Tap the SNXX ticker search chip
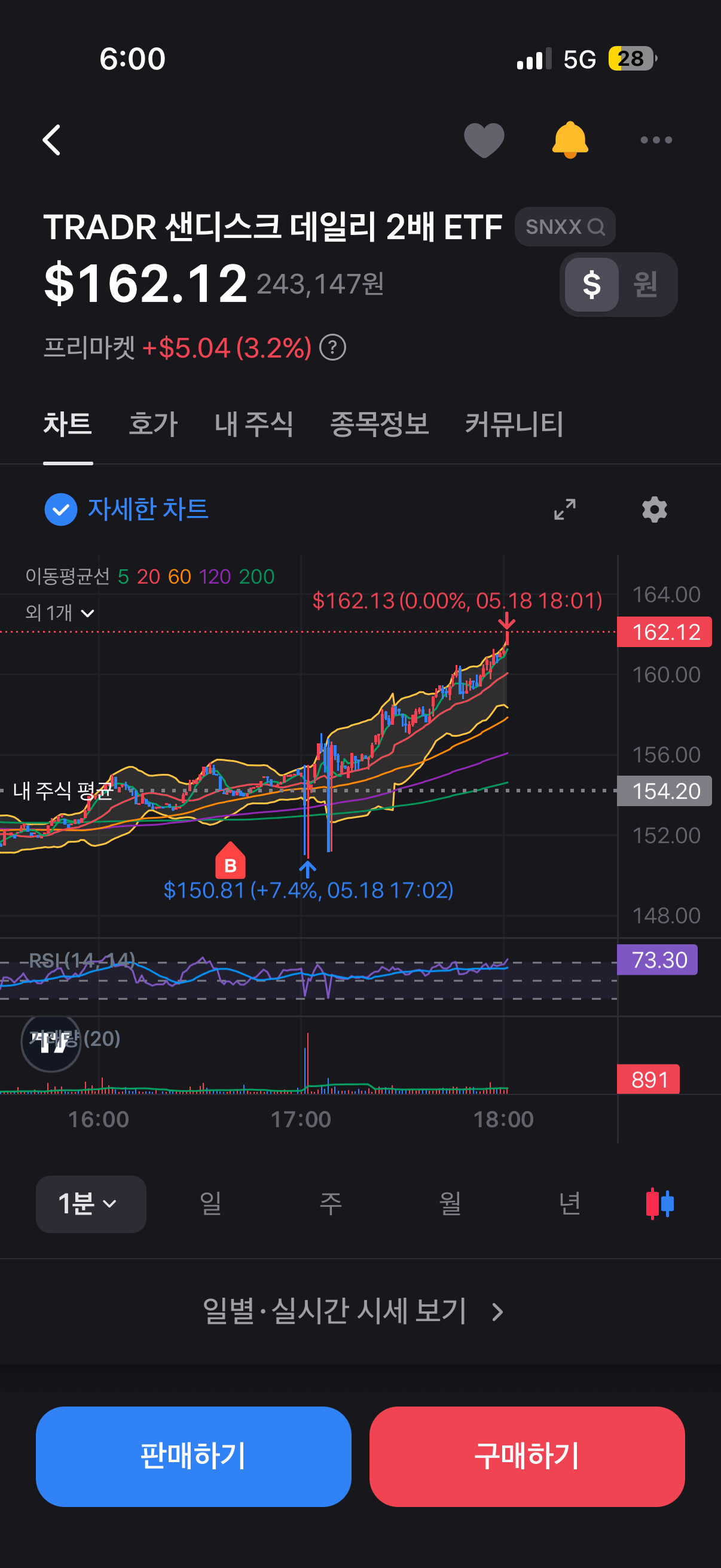The image size is (721, 1568). (564, 227)
